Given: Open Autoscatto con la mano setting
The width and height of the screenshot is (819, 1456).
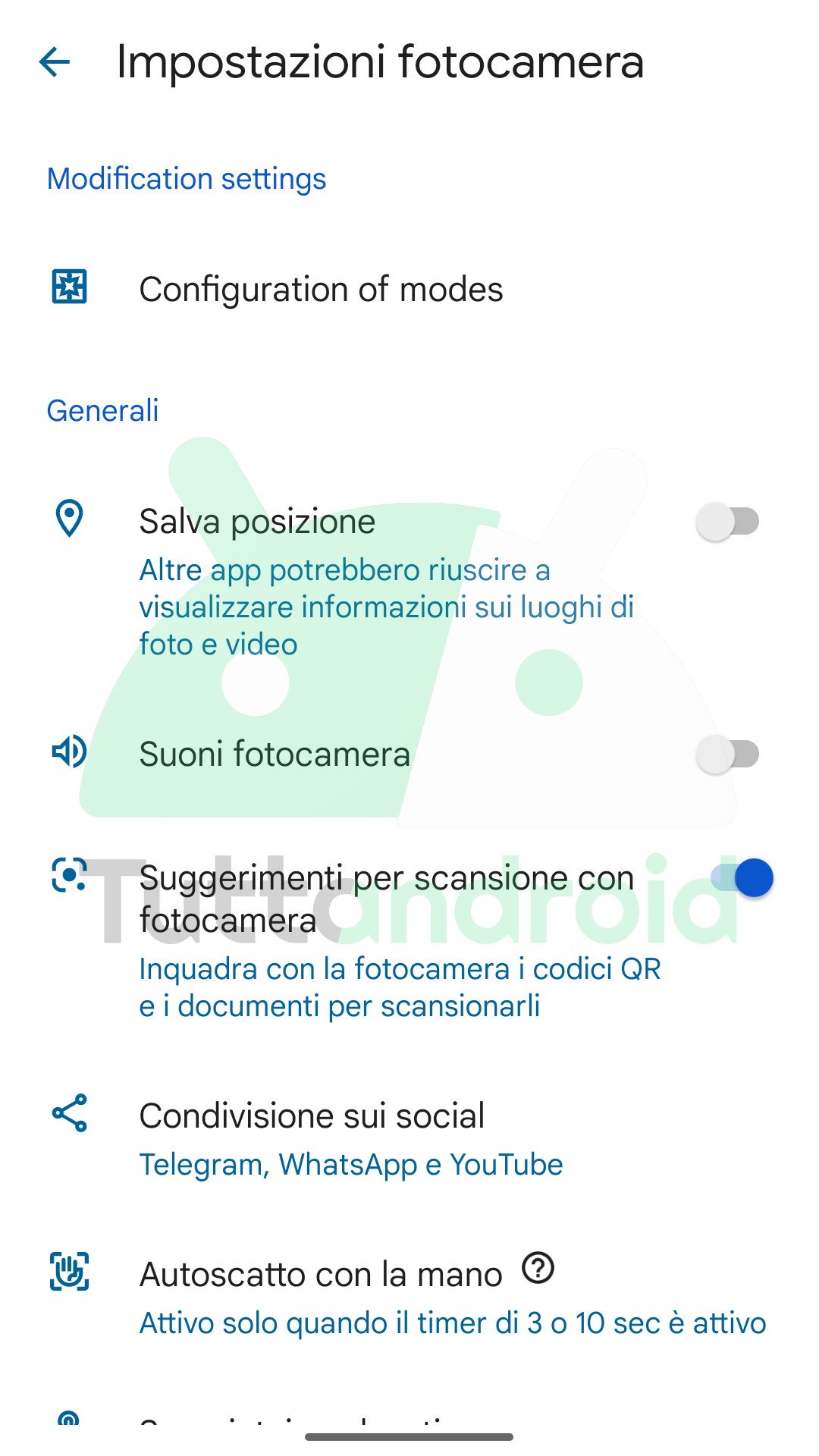Looking at the screenshot, I should (409, 1298).
